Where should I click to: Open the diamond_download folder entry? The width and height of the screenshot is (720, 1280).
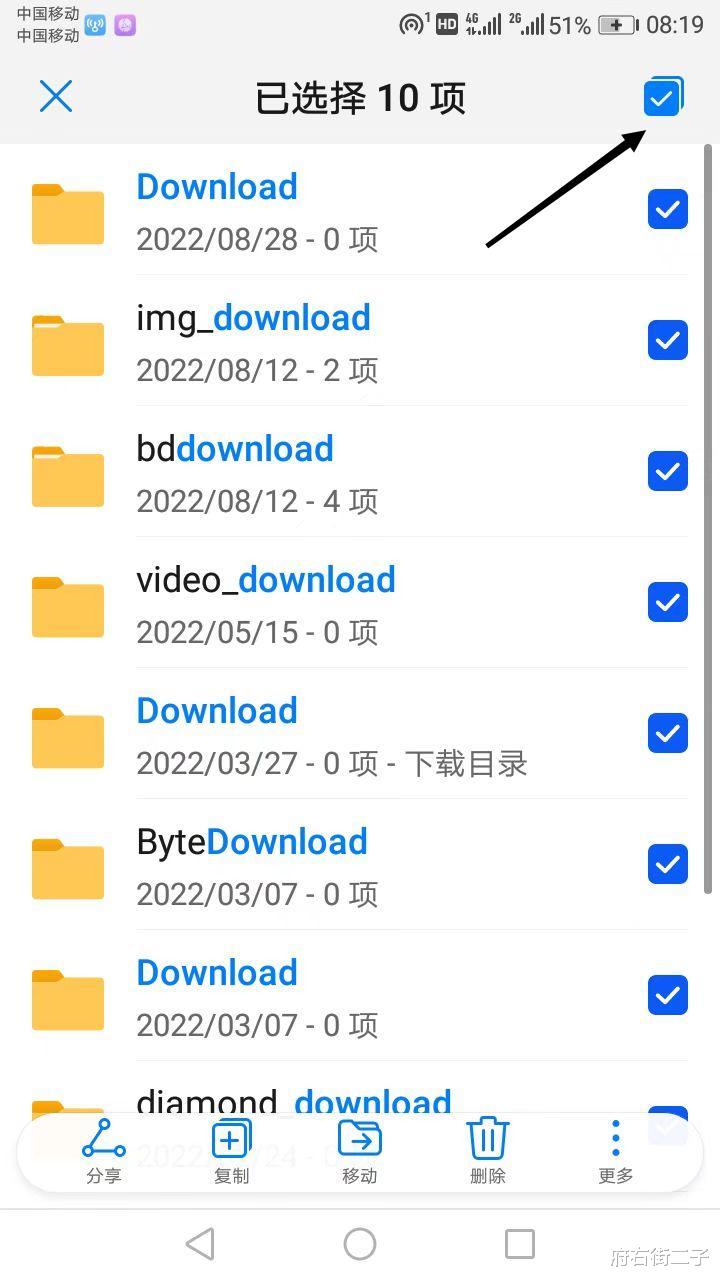coord(292,1101)
